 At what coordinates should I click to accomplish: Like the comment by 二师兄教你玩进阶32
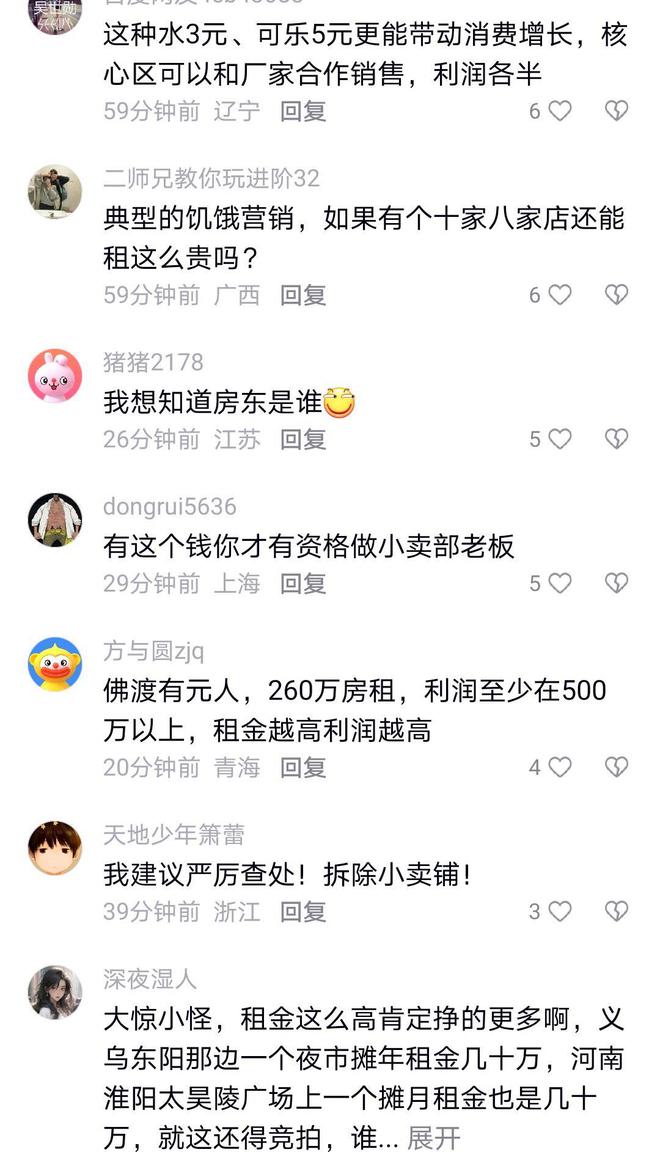(560, 295)
